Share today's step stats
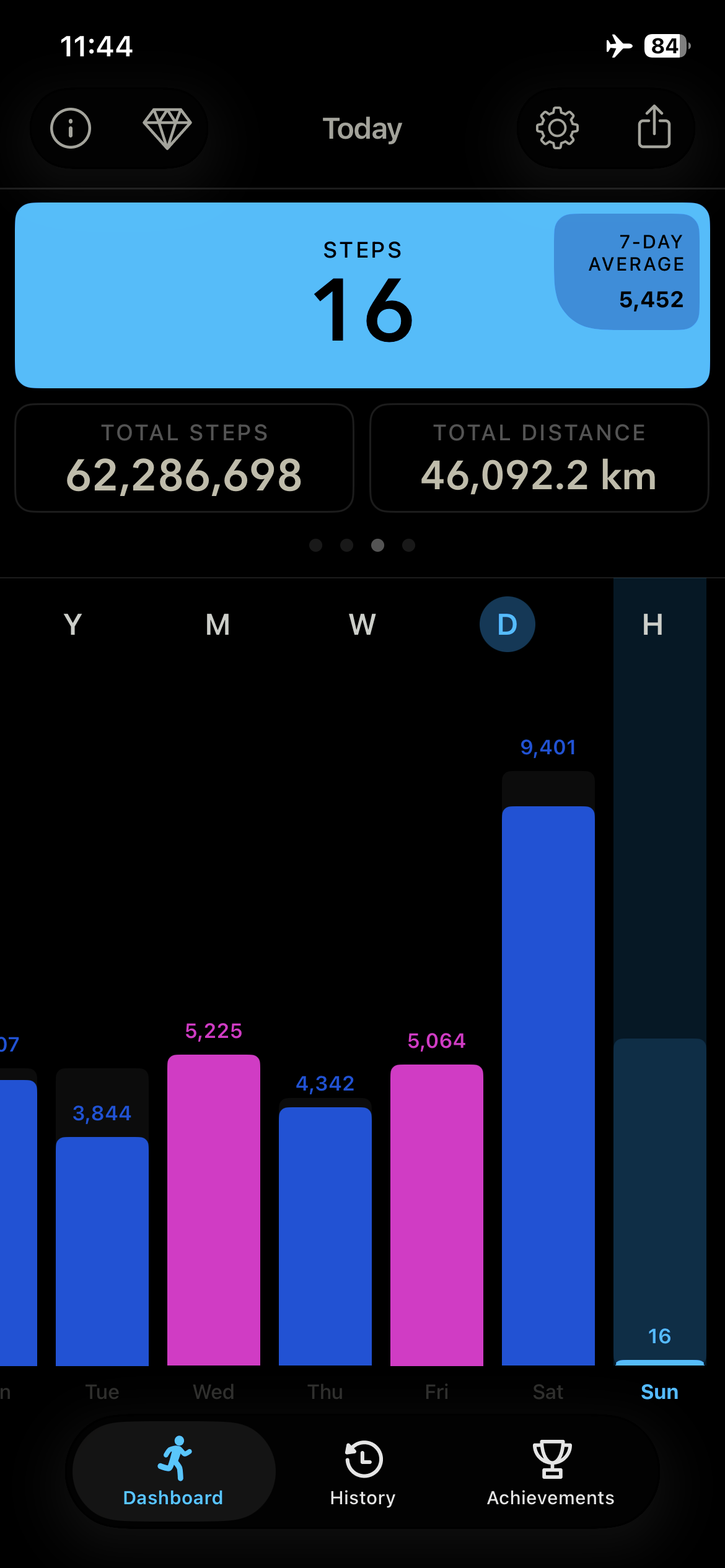The height and width of the screenshot is (1568, 725). coord(654,127)
